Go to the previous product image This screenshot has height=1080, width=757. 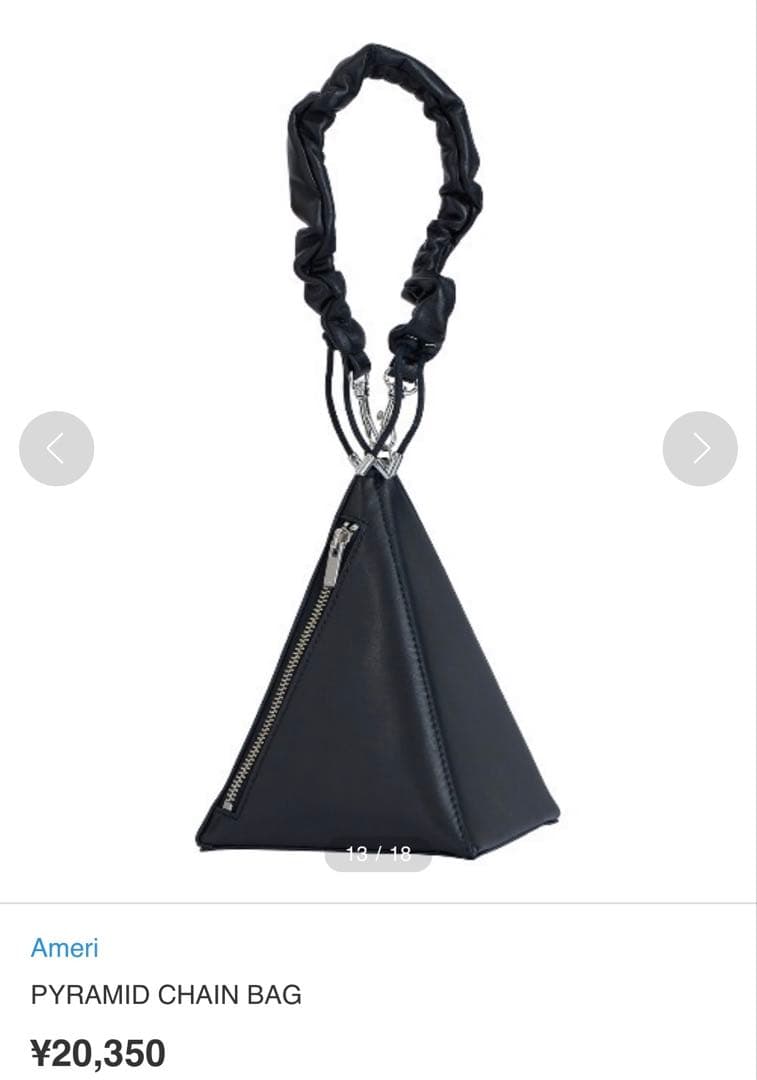[56, 449]
